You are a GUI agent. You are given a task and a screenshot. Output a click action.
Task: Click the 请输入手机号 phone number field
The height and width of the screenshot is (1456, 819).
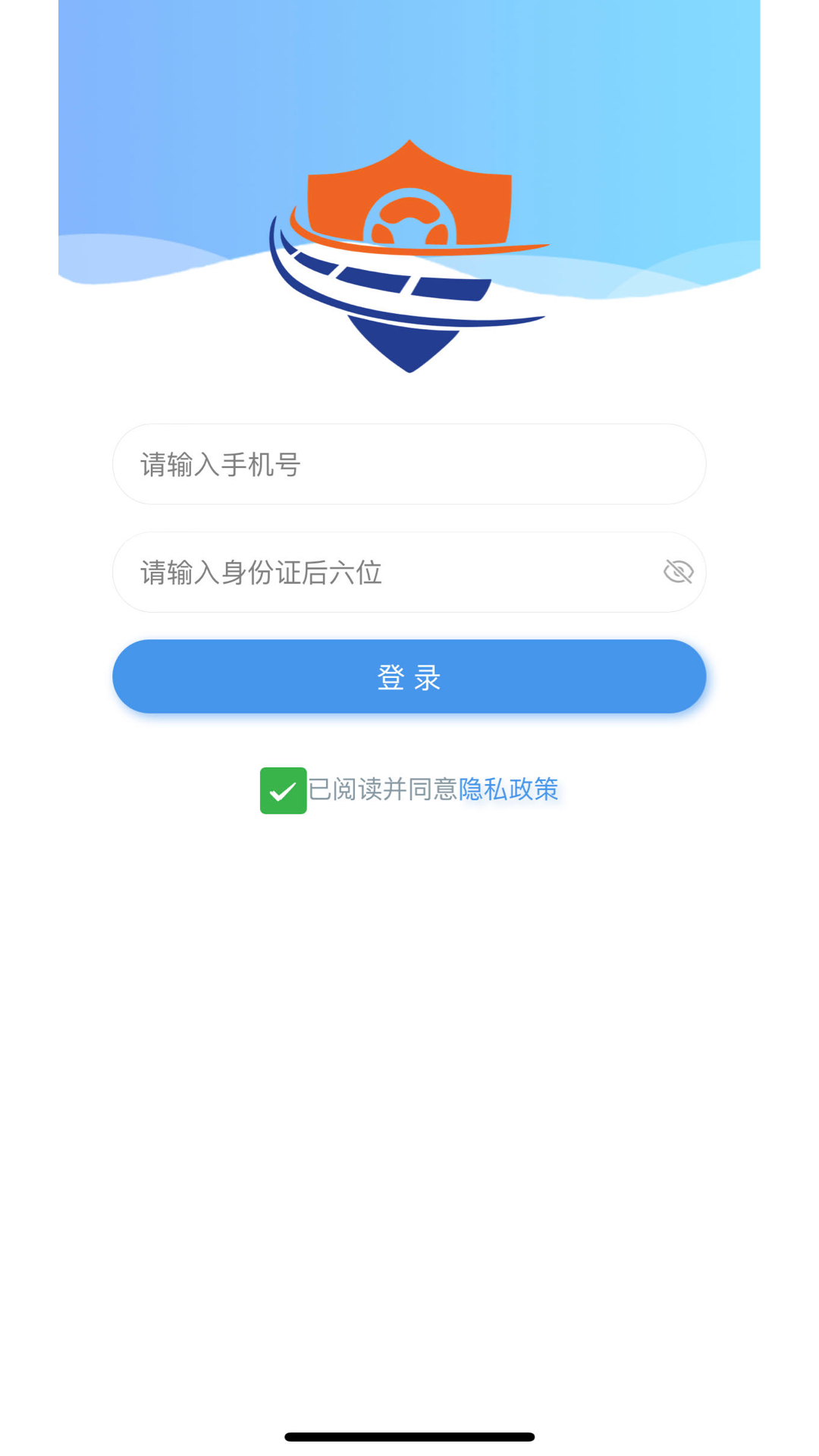click(409, 464)
